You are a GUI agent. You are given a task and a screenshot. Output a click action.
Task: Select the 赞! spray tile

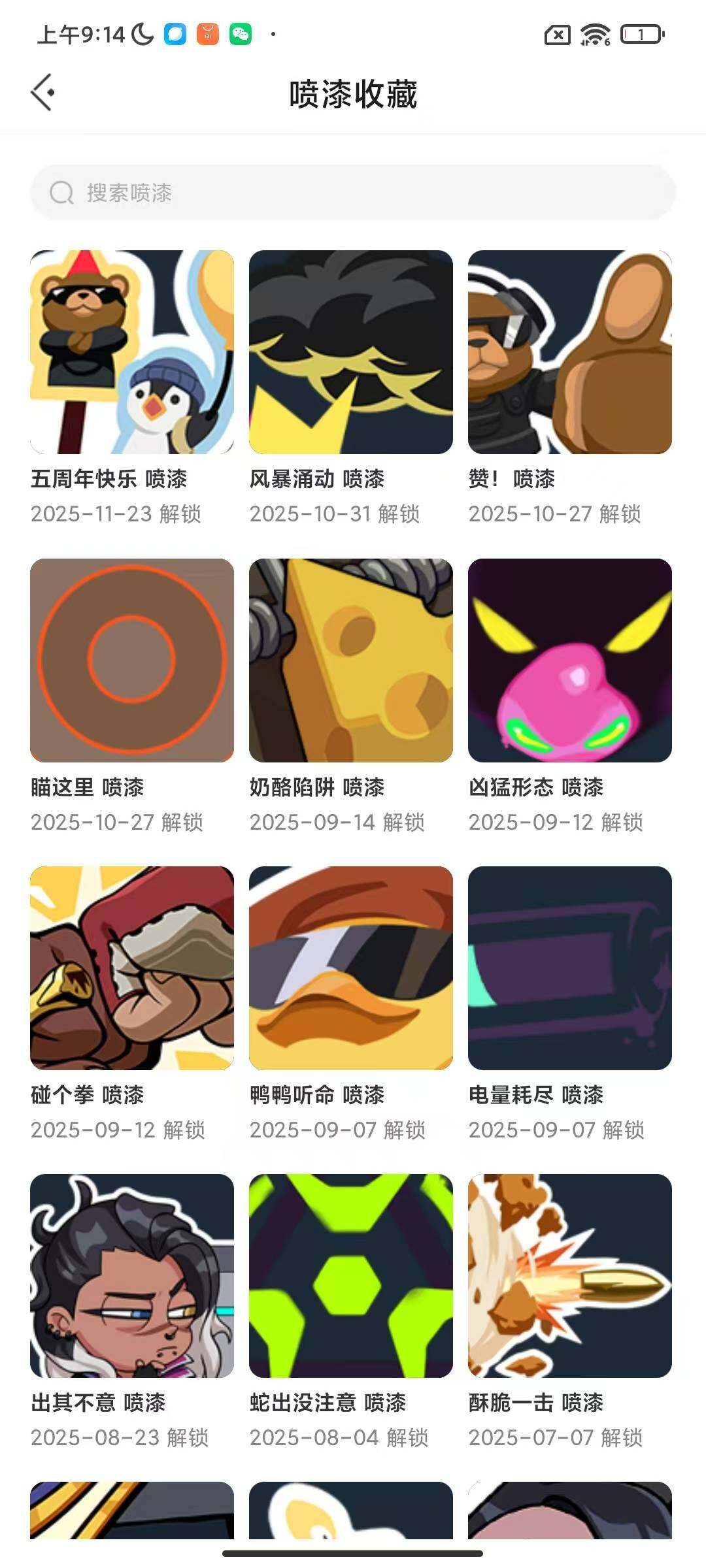tap(570, 352)
